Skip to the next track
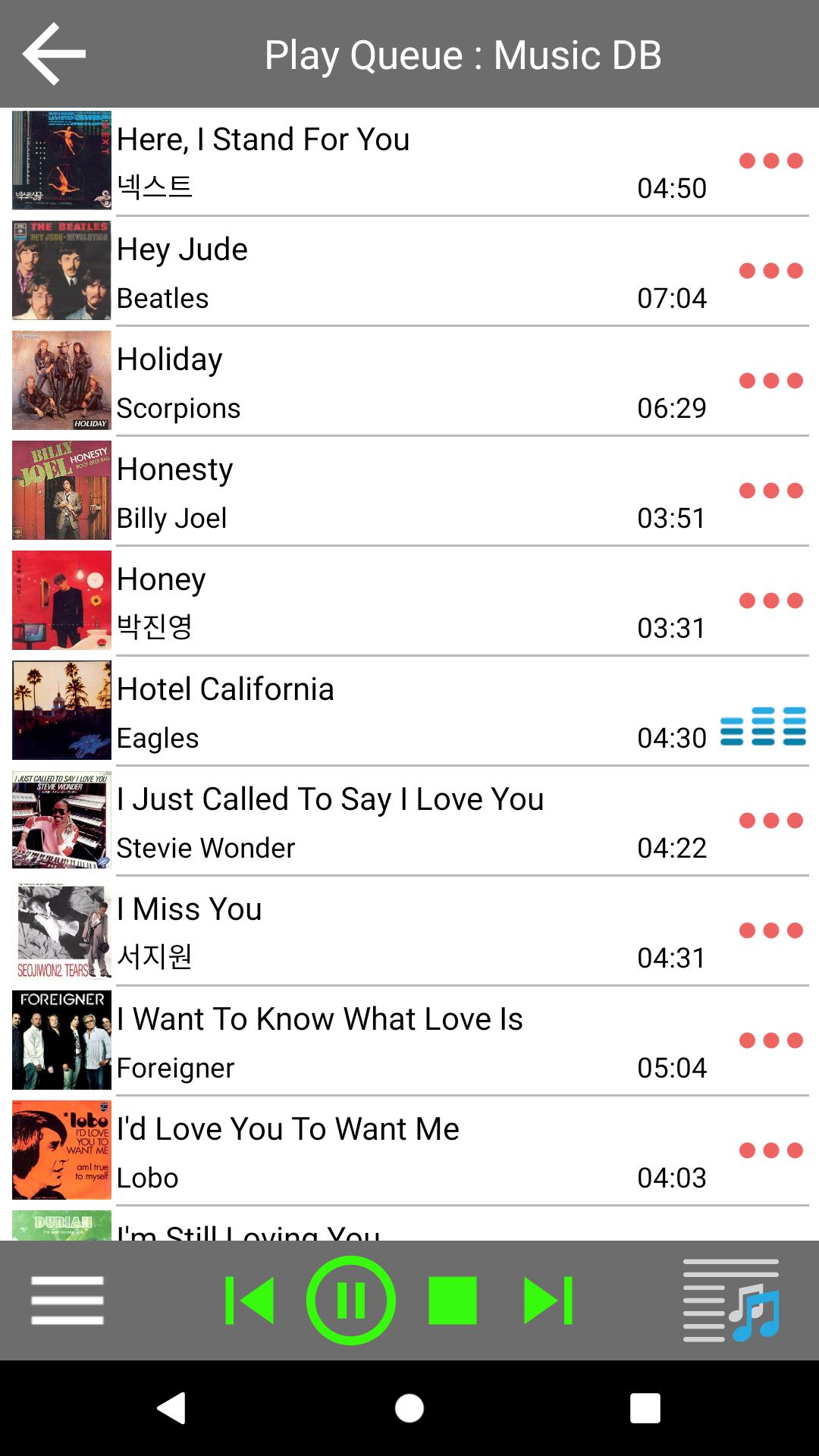This screenshot has height=1456, width=819. (x=548, y=1301)
